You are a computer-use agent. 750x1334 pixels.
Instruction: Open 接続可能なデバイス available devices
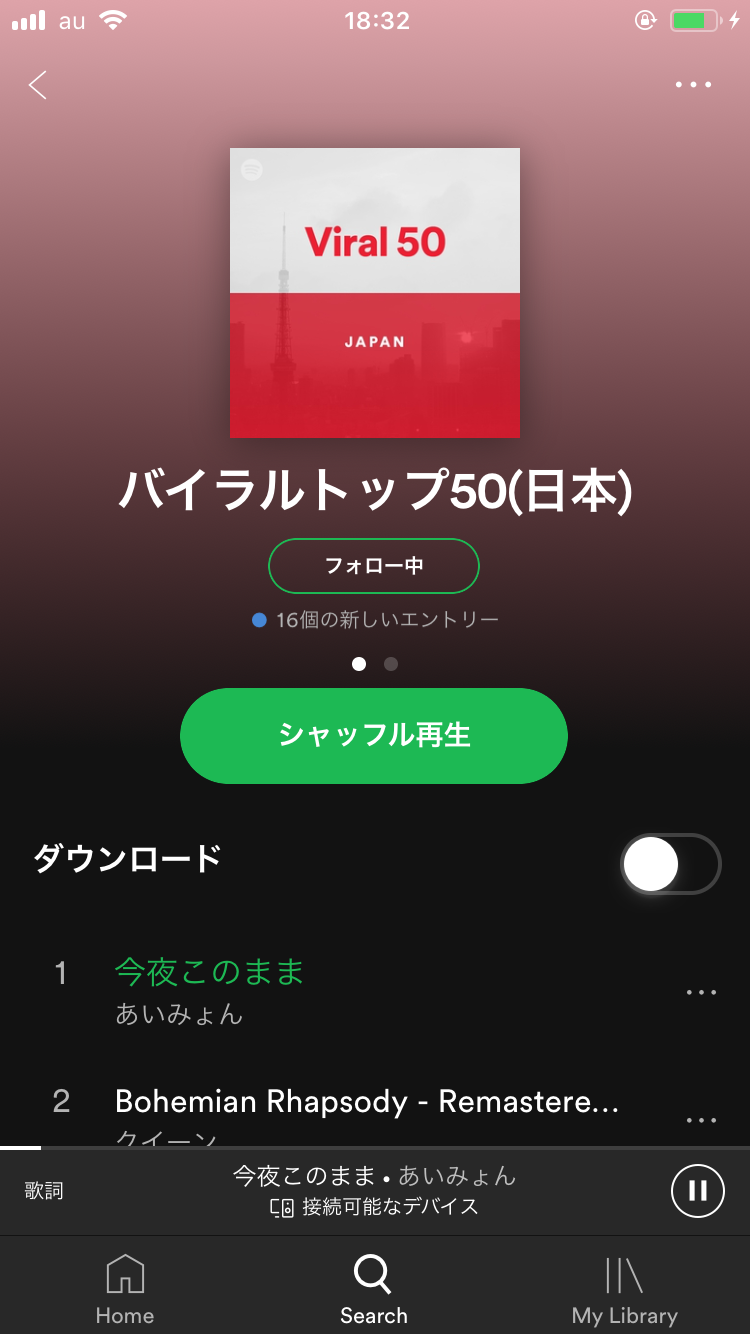click(374, 1207)
